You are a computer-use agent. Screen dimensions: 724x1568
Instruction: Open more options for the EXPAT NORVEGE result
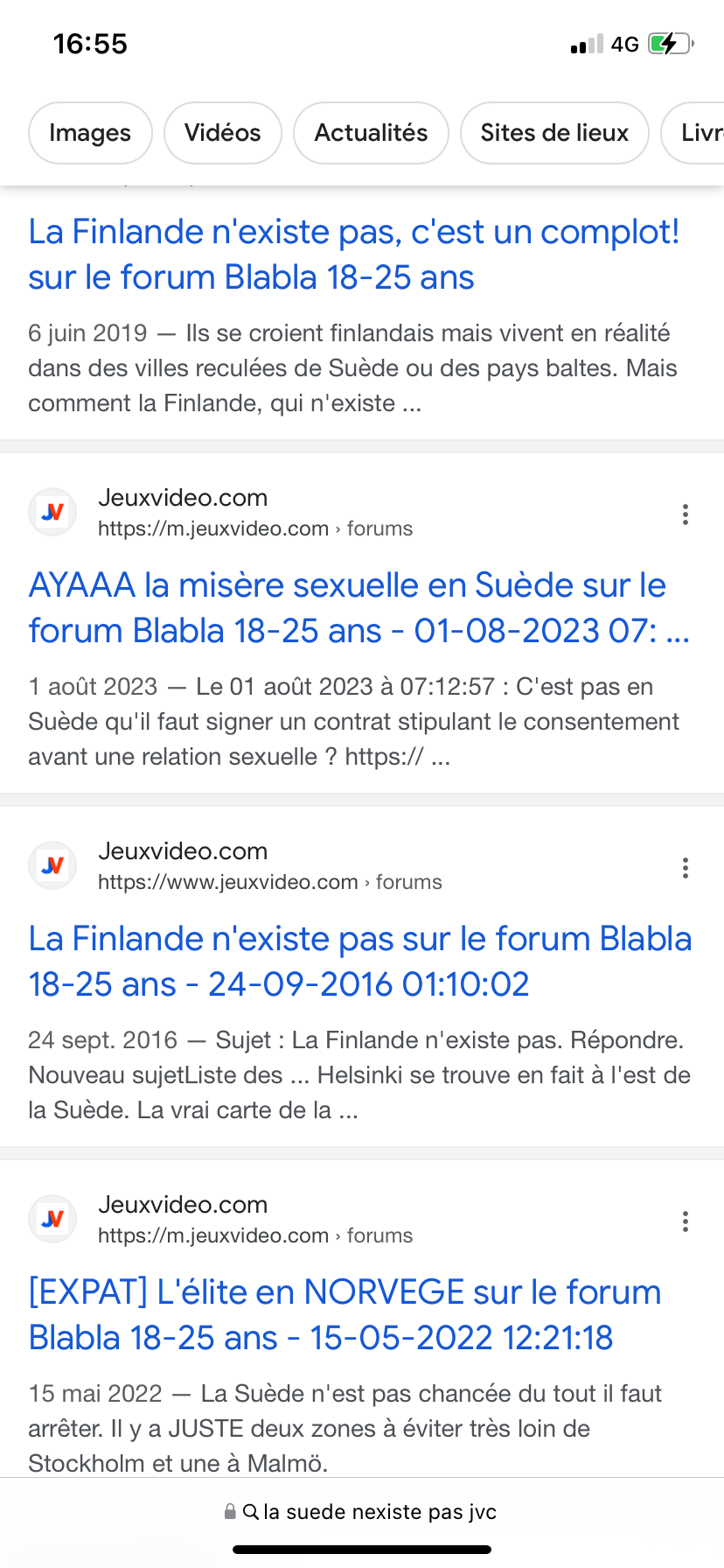coord(686,1221)
